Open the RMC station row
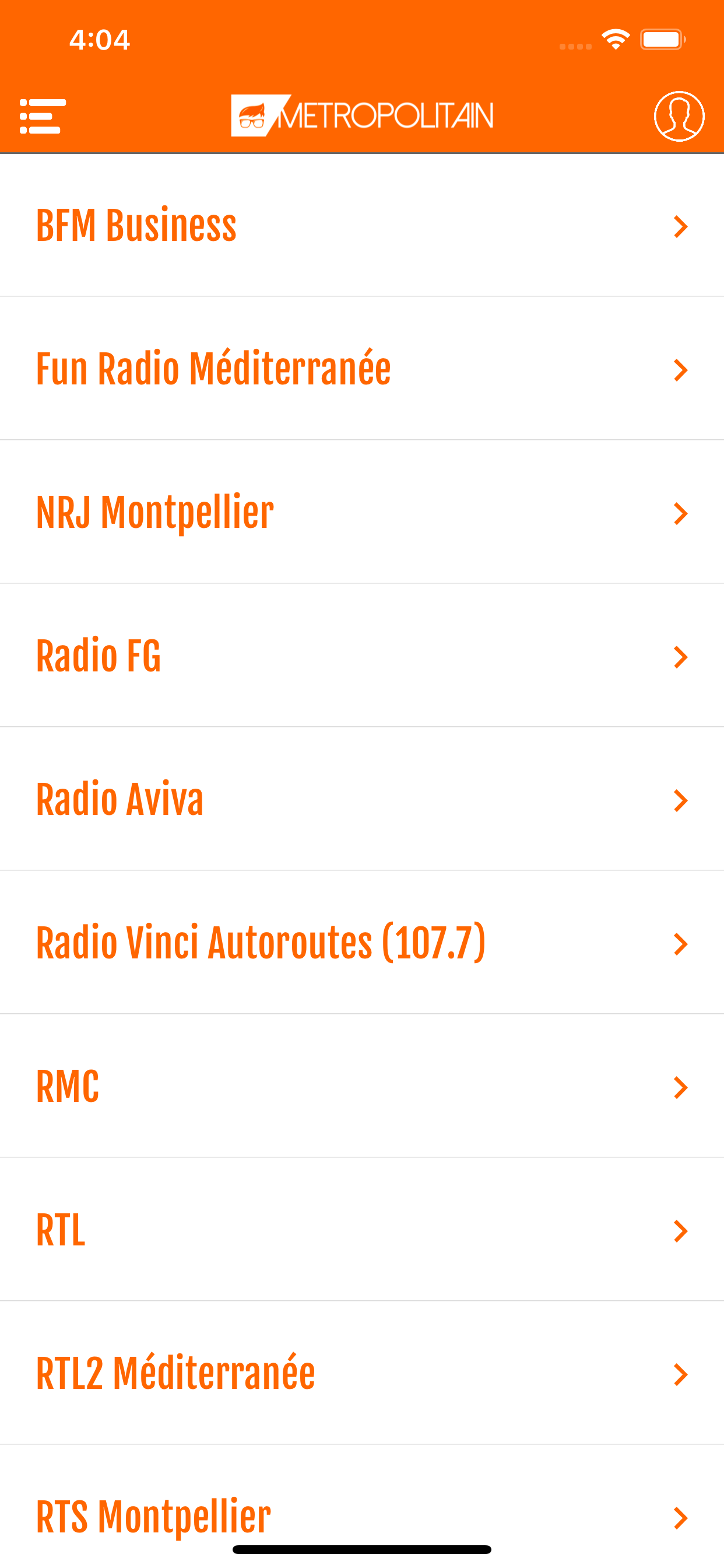724x1568 pixels. coord(362,1087)
